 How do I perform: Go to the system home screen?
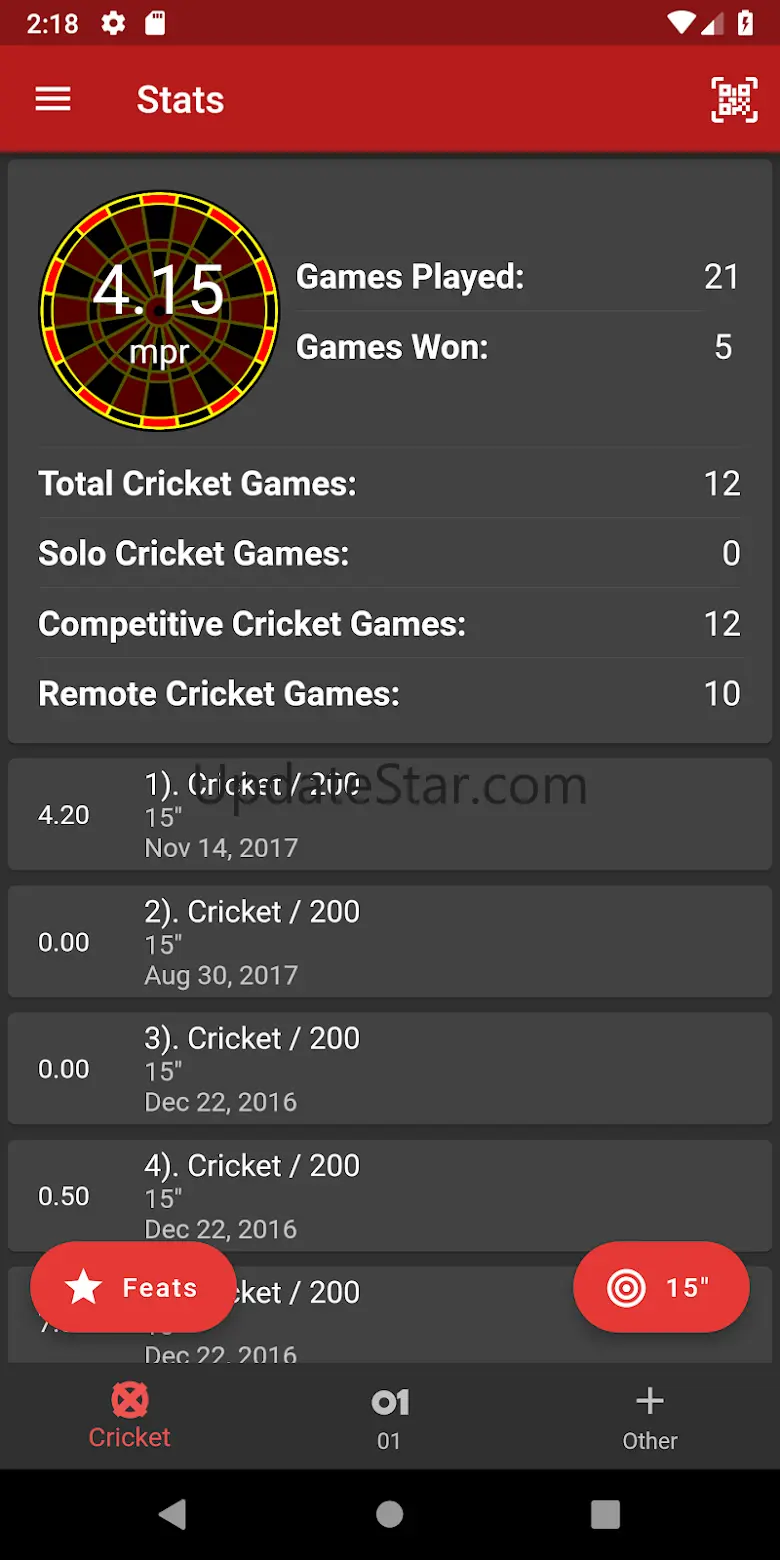(x=390, y=1514)
